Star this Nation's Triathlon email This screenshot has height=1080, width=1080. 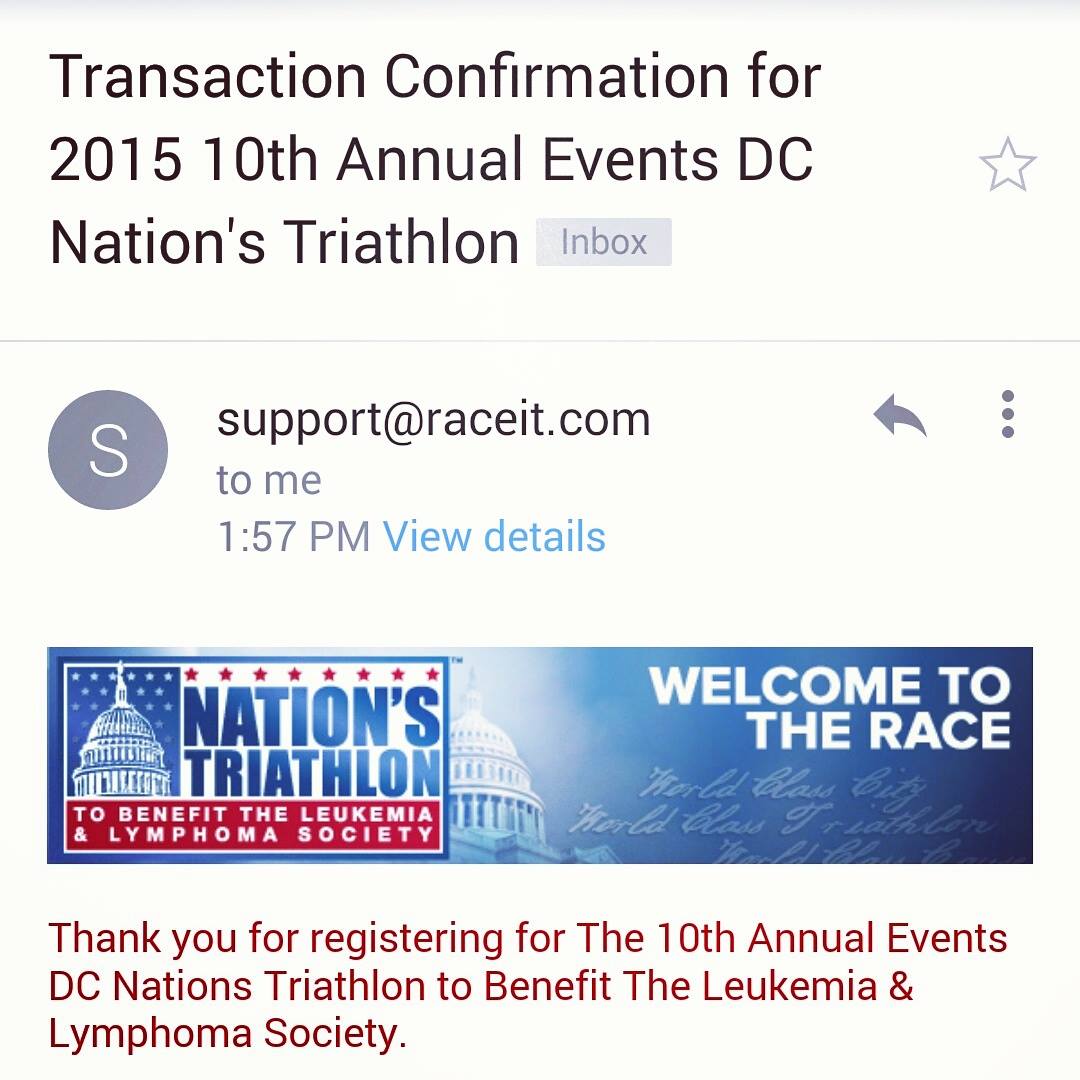pos(1007,165)
